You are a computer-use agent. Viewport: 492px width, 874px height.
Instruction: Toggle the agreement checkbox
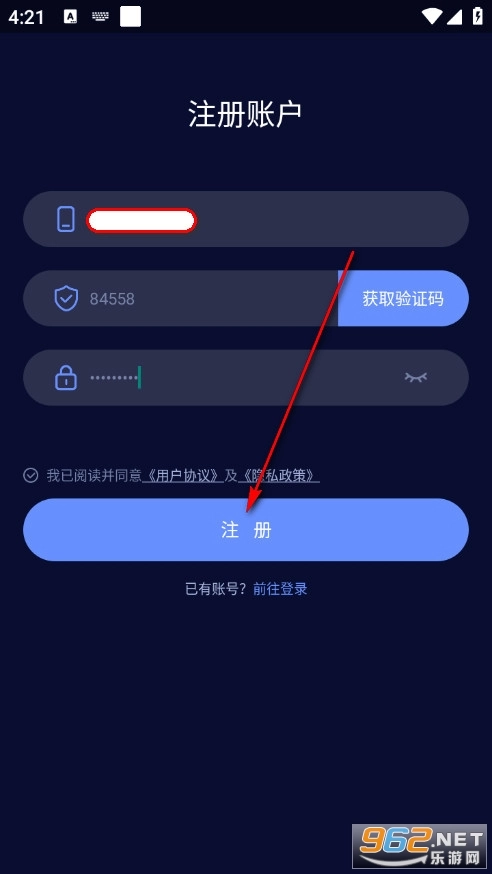tap(31, 475)
